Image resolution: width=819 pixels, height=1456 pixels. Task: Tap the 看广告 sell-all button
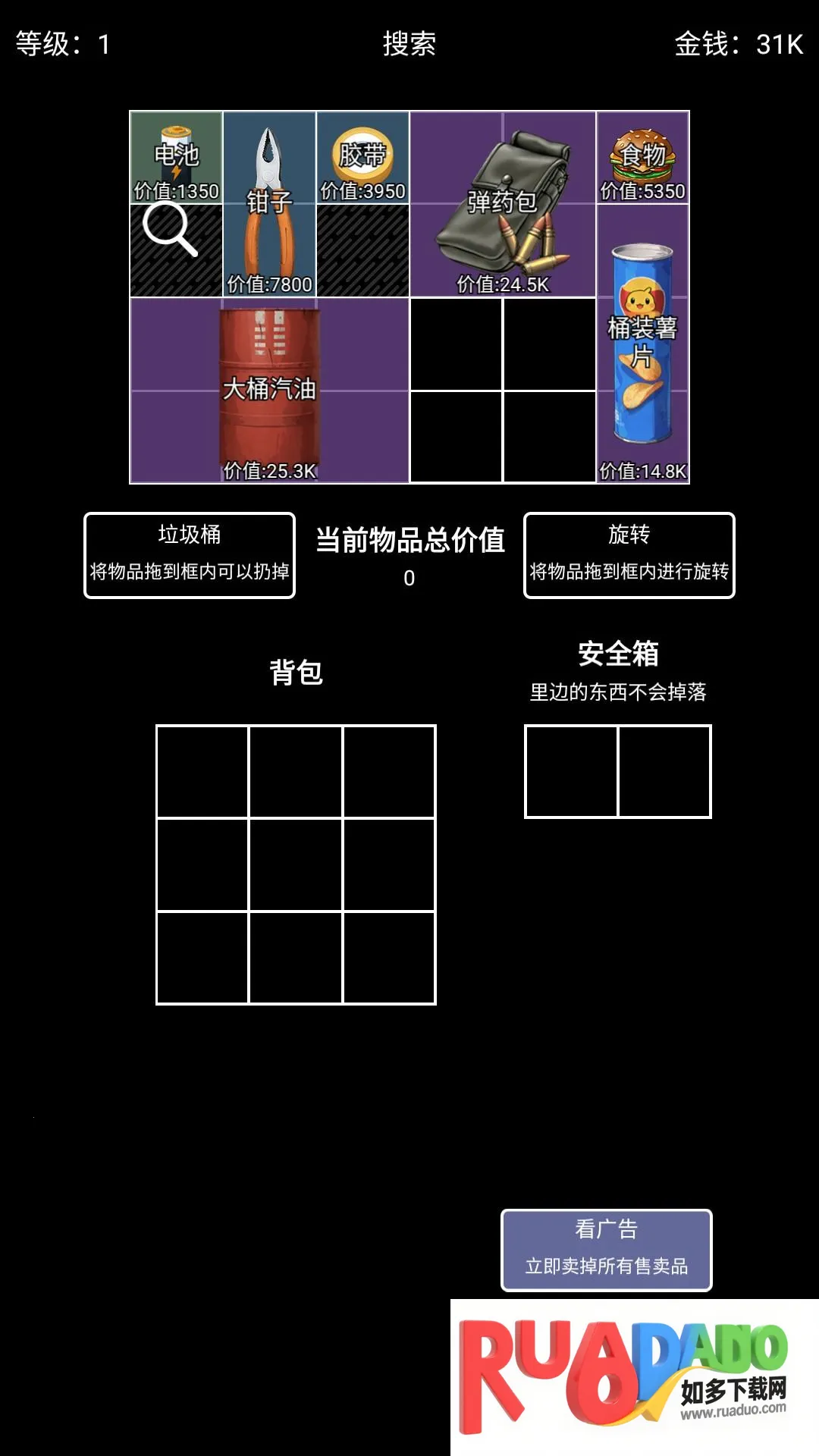(606, 1250)
